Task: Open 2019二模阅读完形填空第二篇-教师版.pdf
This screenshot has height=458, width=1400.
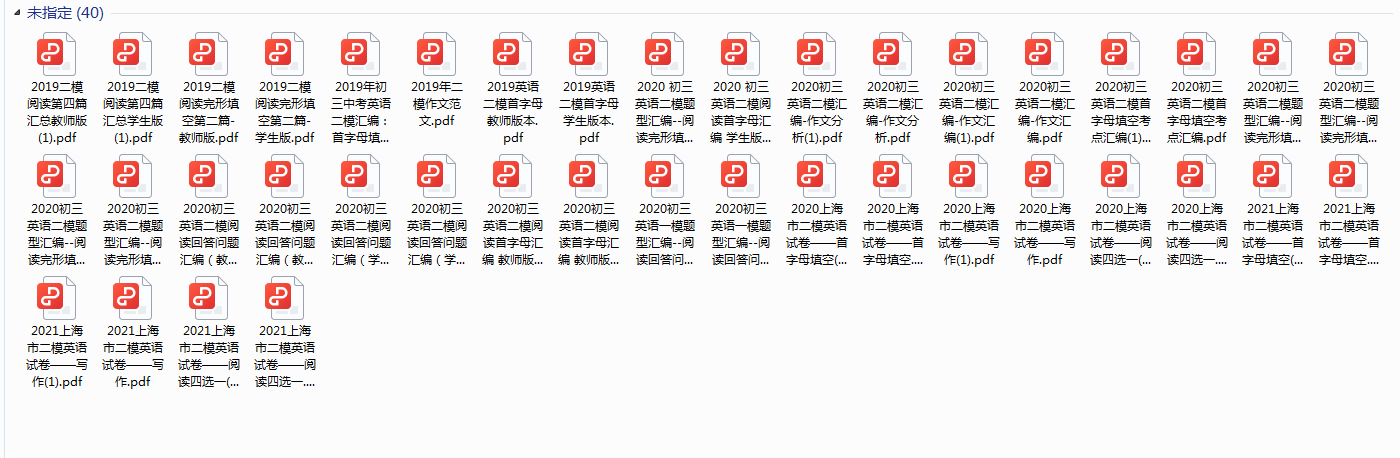Action: click(x=208, y=59)
